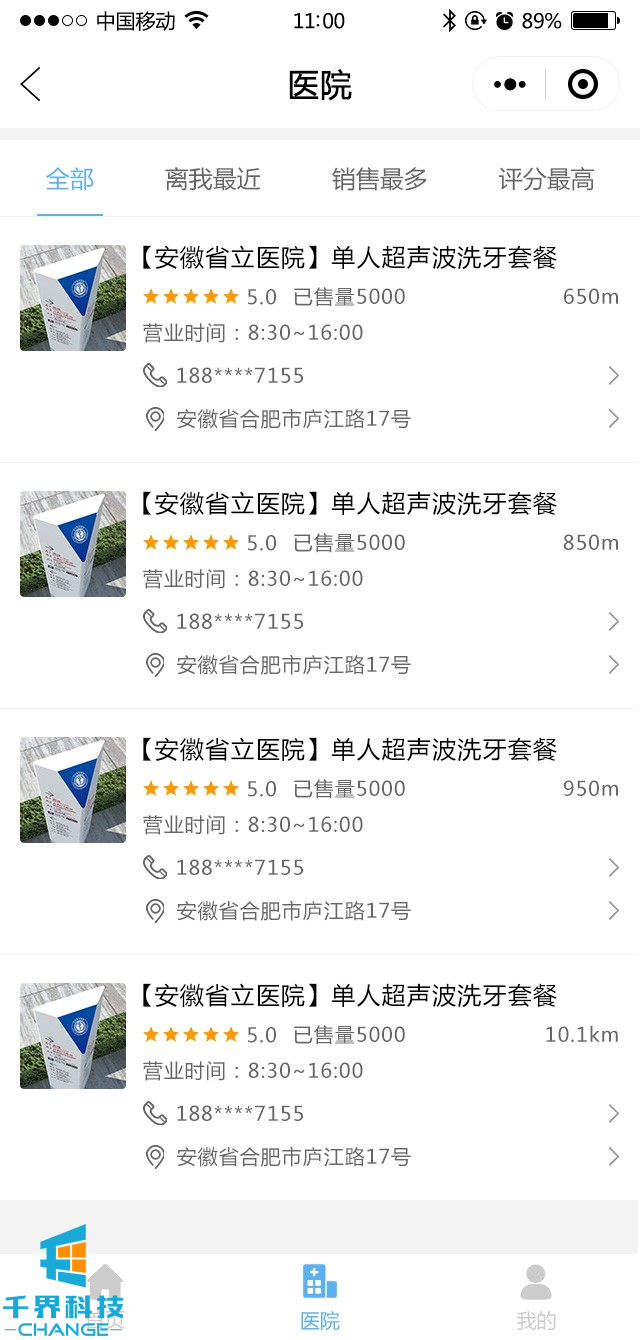
Task: Open the hospital listing 850m away
Action: pos(346,504)
